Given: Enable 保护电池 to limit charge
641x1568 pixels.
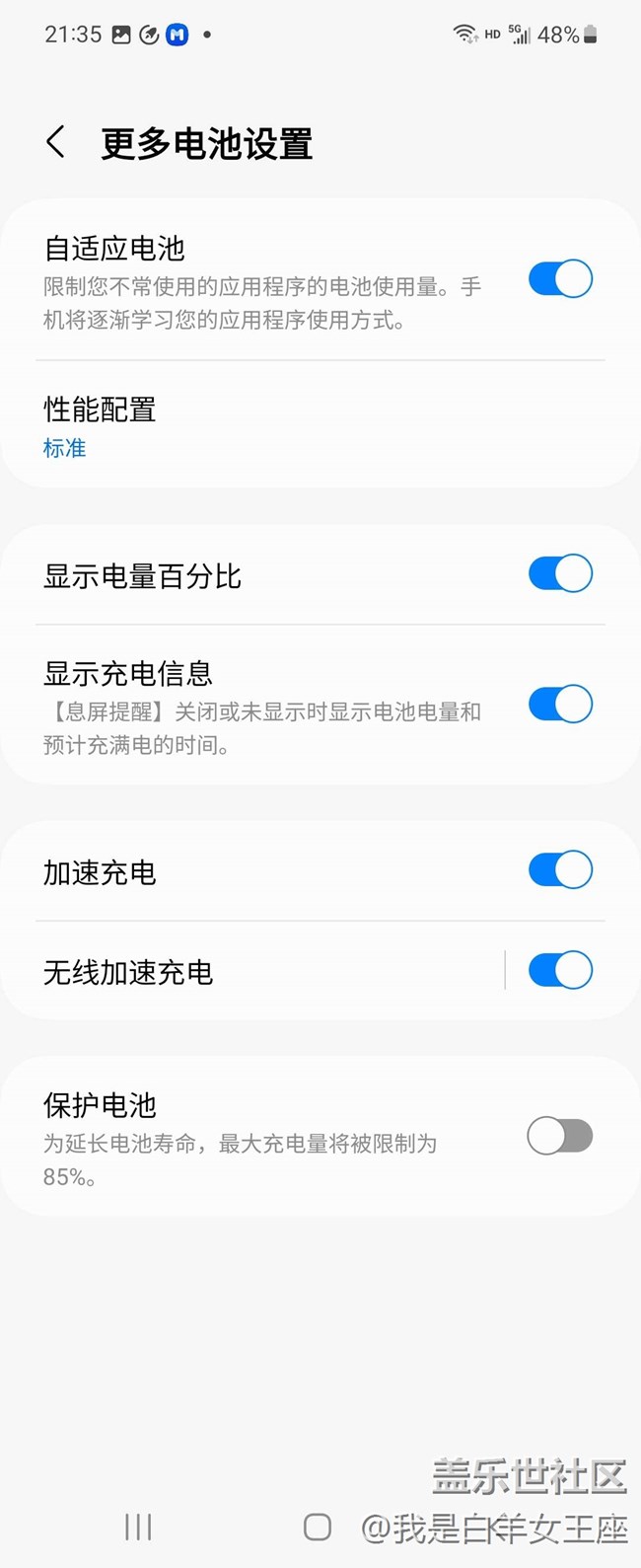Looking at the screenshot, I should point(560,1136).
